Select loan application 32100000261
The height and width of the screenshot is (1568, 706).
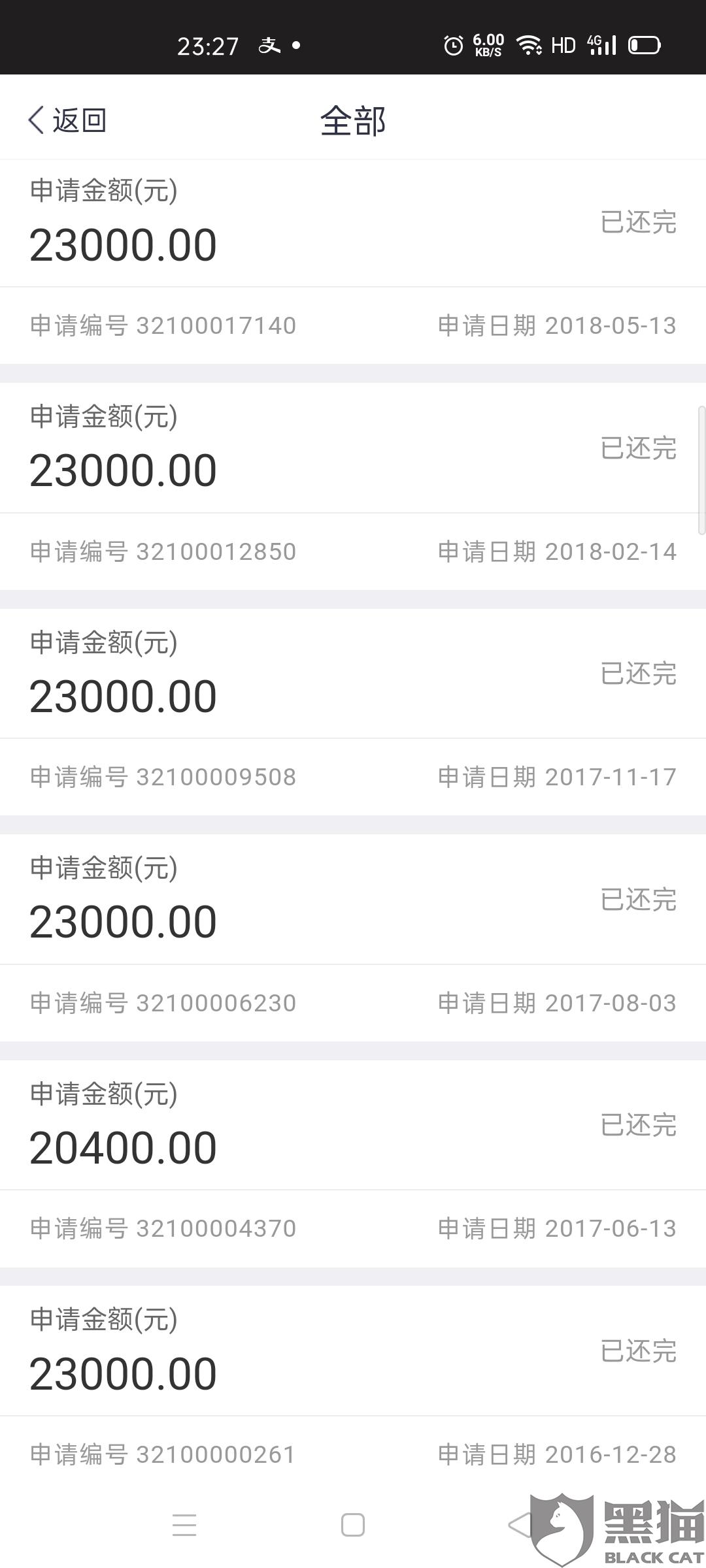click(x=353, y=1388)
